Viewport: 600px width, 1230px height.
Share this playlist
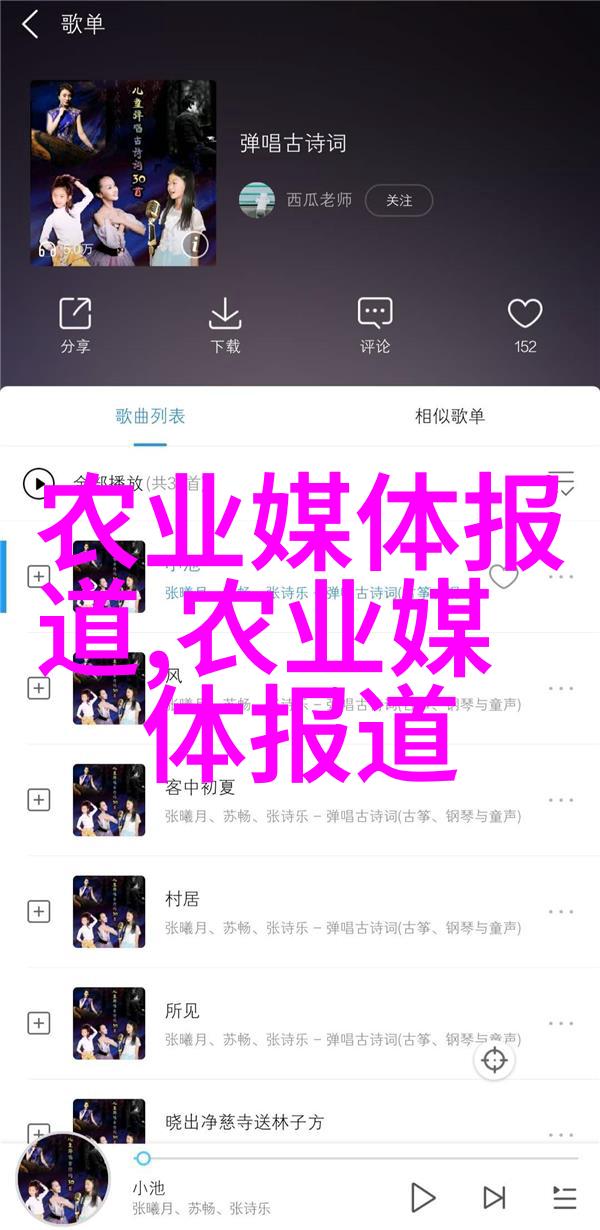[x=75, y=325]
